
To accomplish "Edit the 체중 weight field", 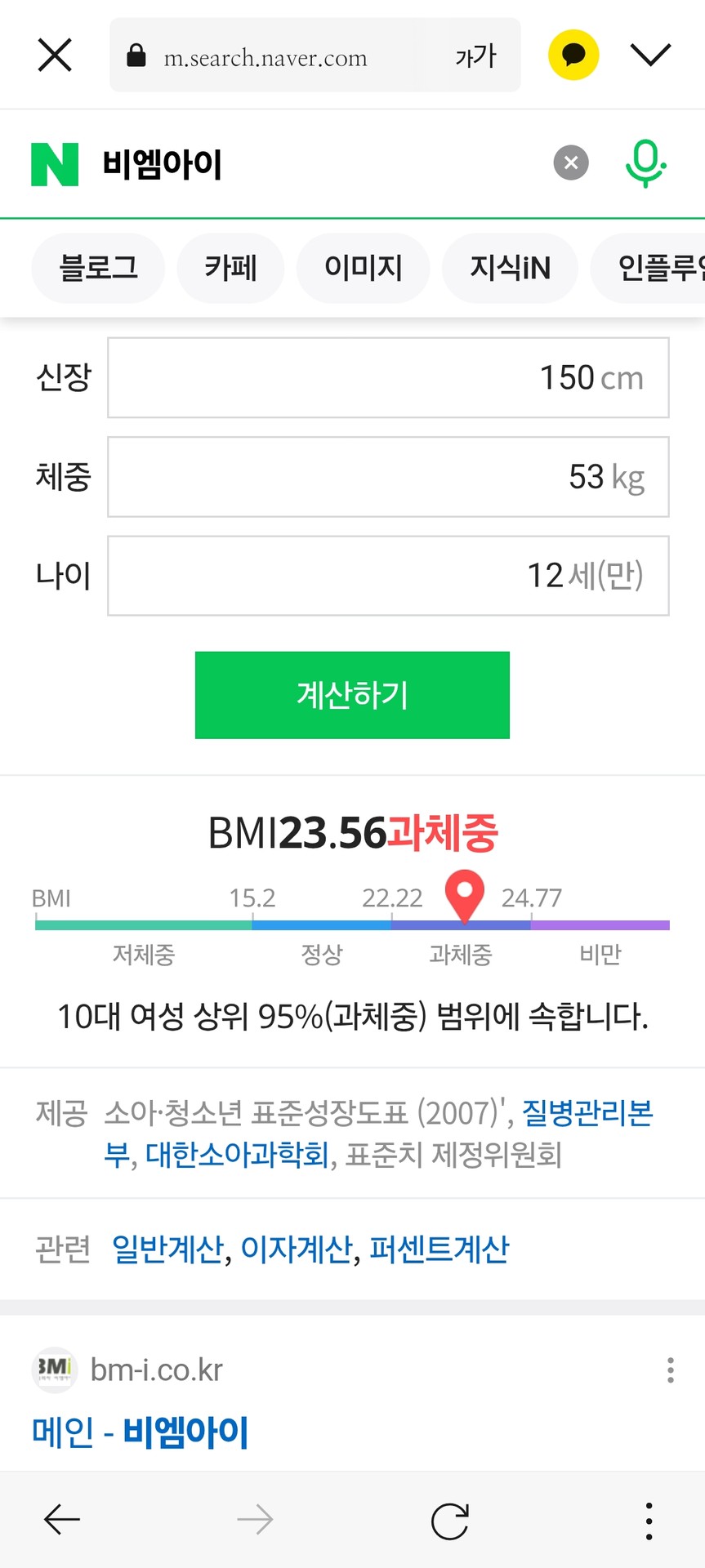I will [x=388, y=477].
